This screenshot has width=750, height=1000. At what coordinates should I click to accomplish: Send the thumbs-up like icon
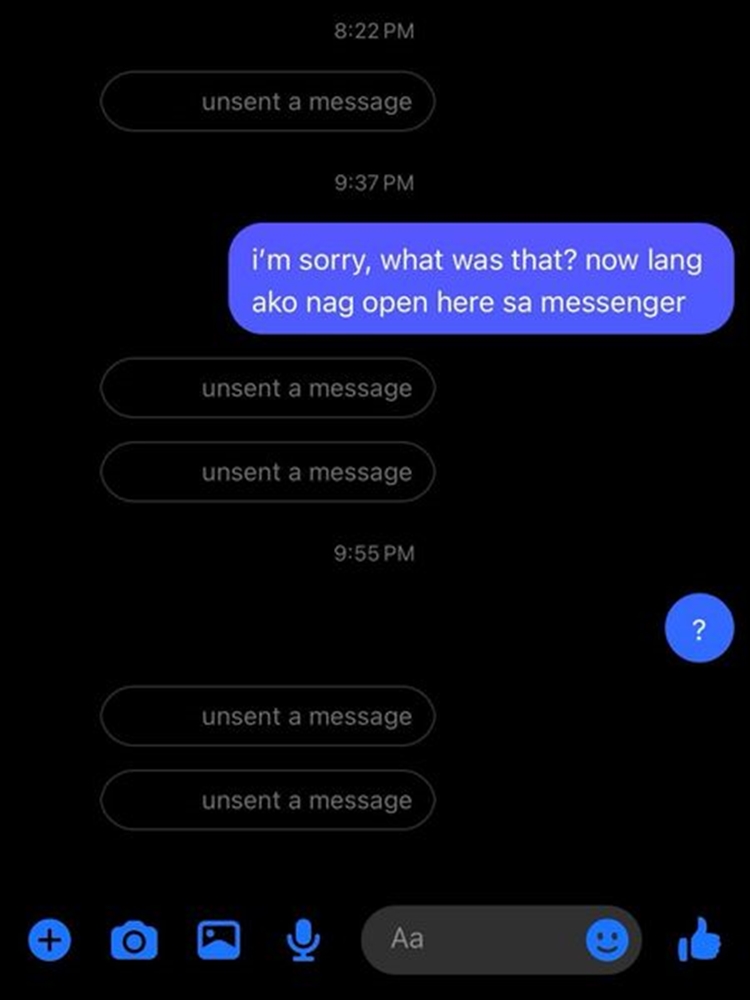700,940
